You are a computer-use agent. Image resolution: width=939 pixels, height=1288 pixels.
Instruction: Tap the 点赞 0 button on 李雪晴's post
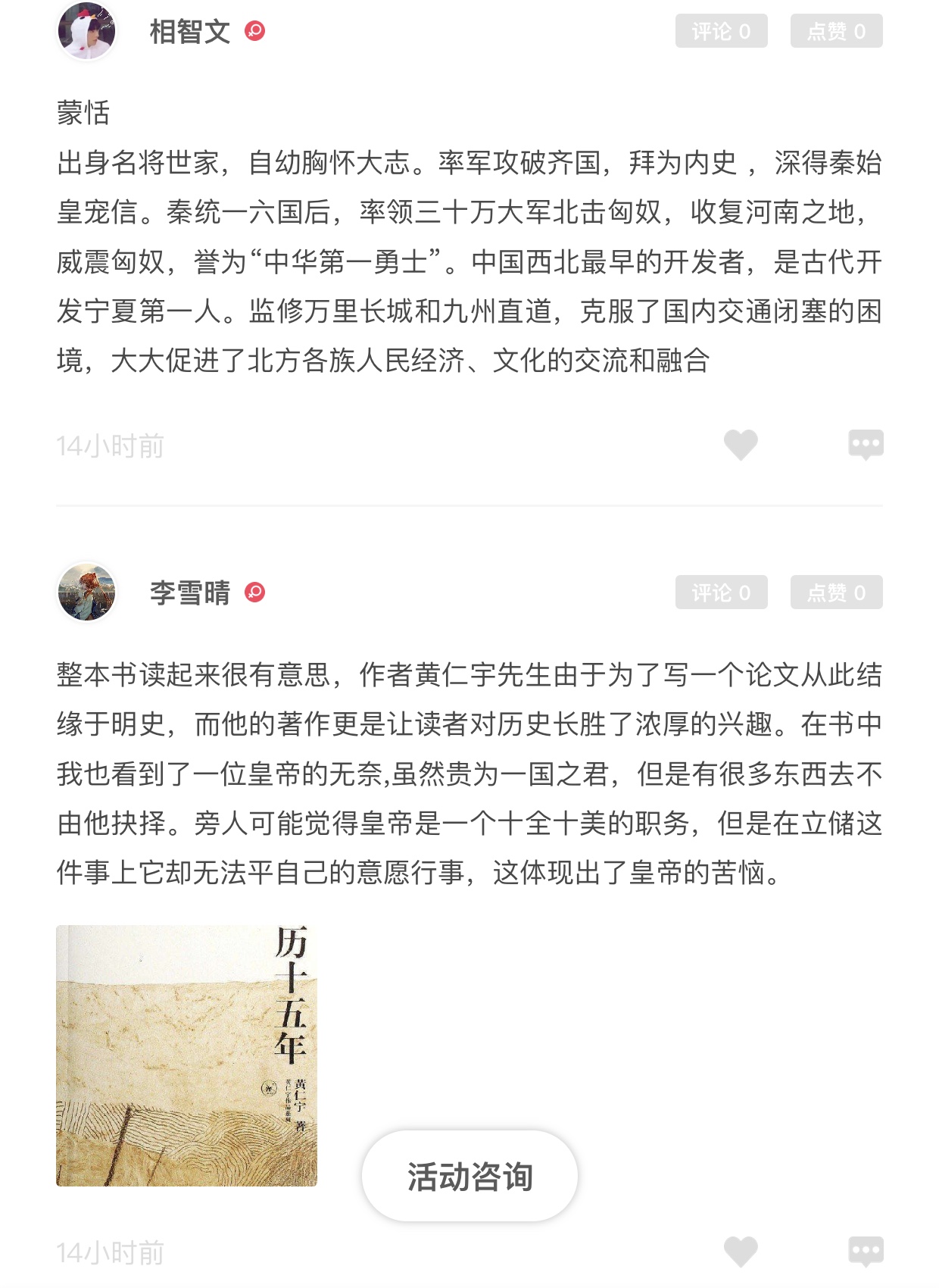[x=836, y=592]
